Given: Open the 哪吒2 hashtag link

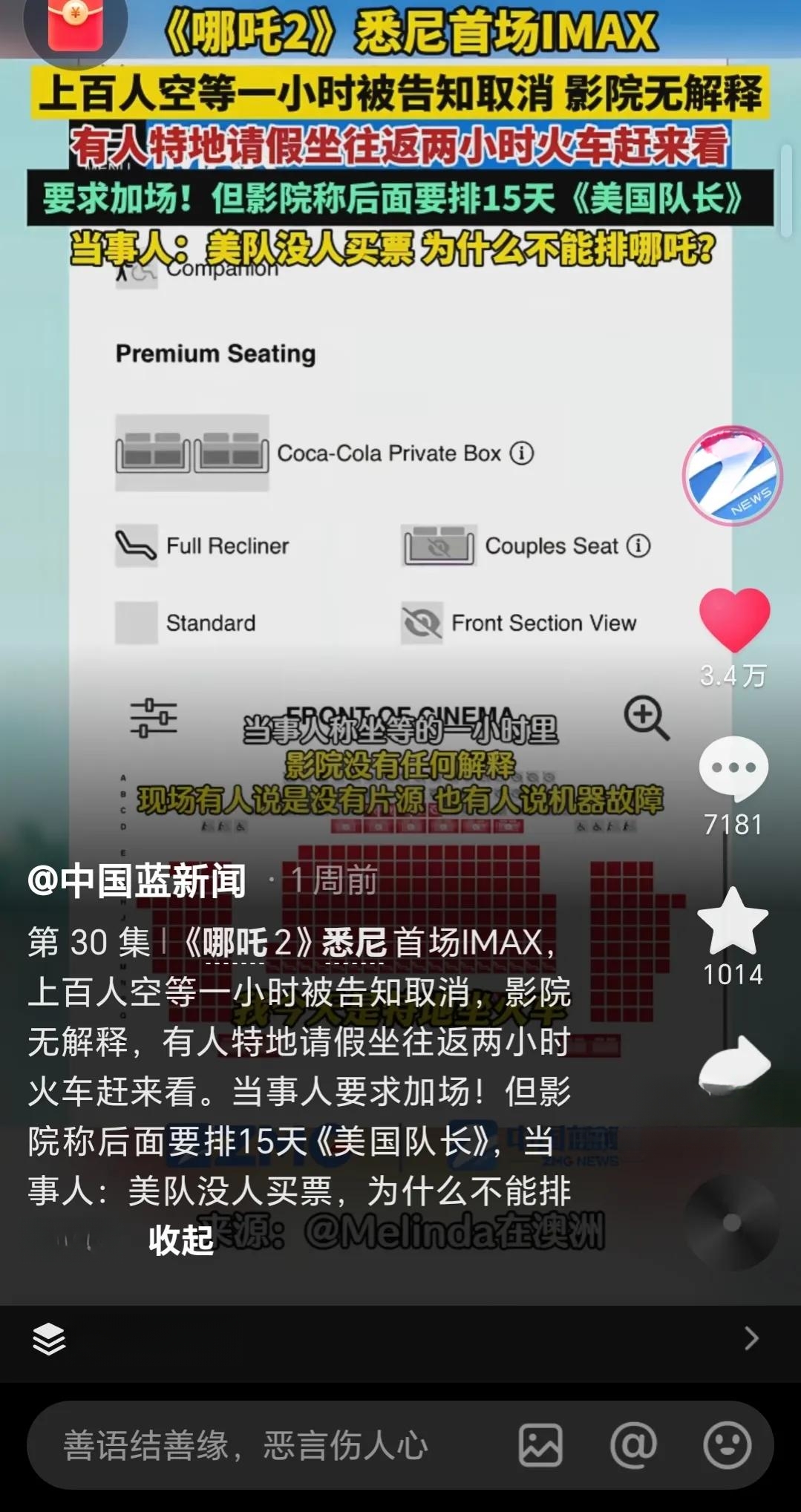Looking at the screenshot, I should point(234,943).
